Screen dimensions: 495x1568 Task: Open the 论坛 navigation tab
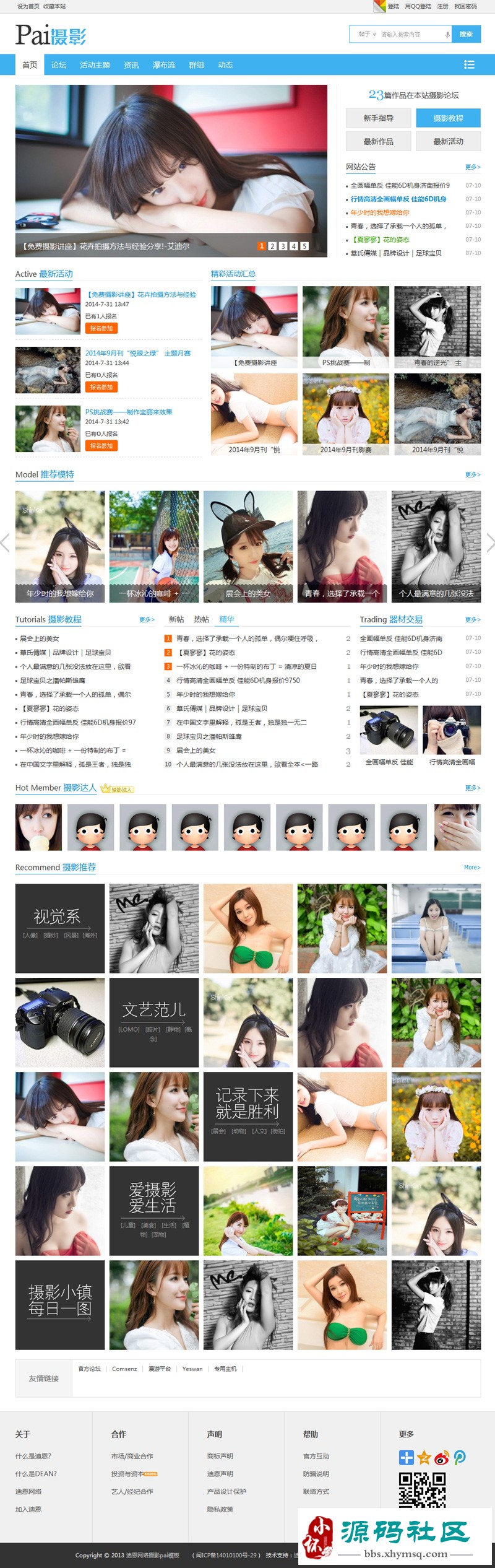(x=59, y=65)
